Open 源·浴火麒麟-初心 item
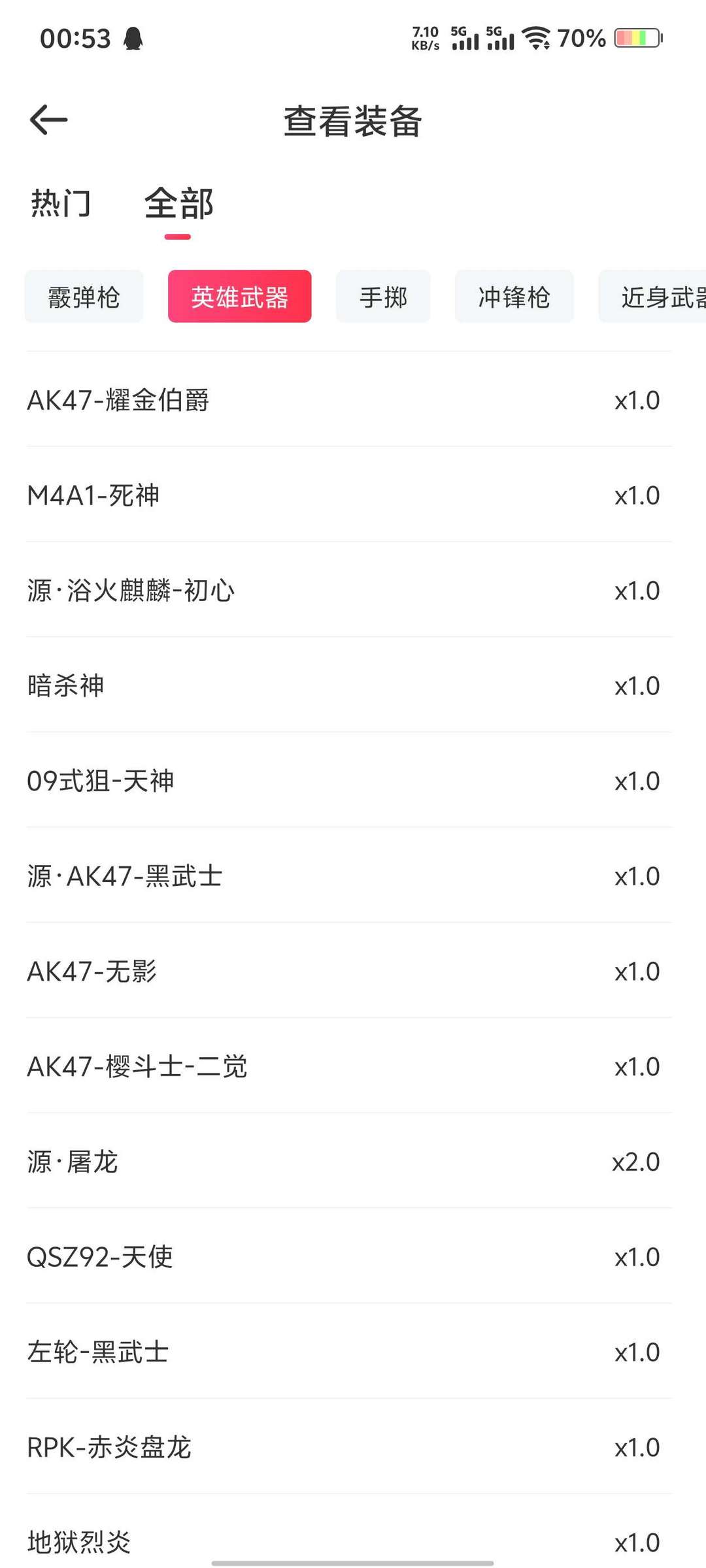The width and height of the screenshot is (706, 1568). point(349,590)
